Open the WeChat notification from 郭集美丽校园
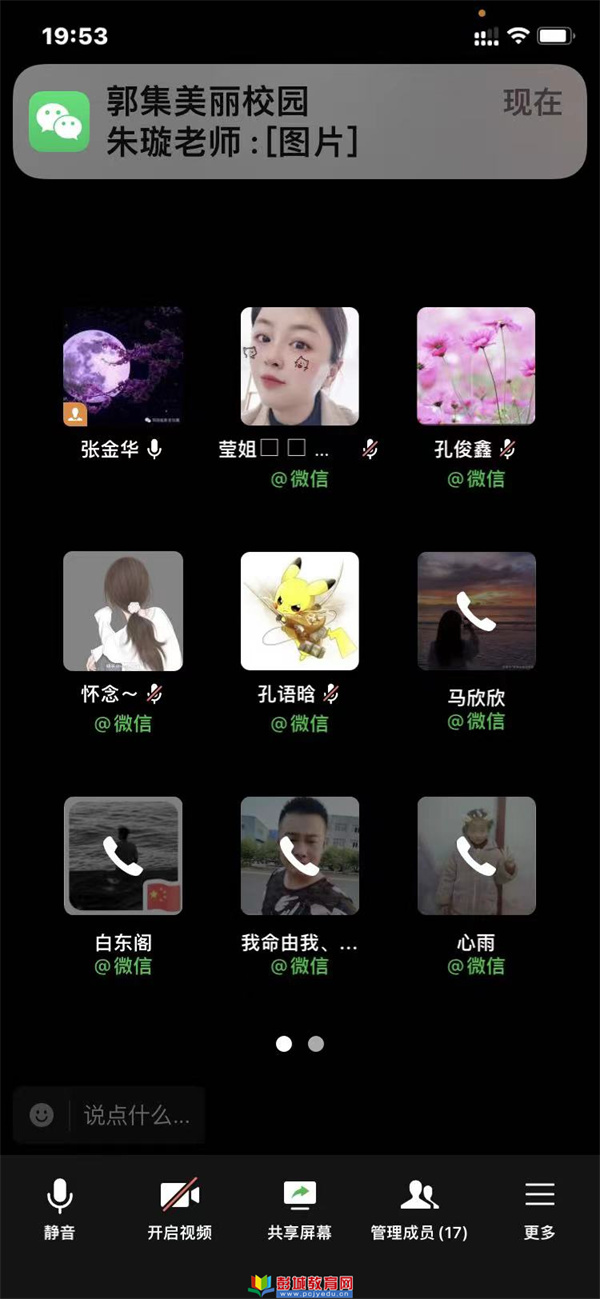 [x=300, y=121]
